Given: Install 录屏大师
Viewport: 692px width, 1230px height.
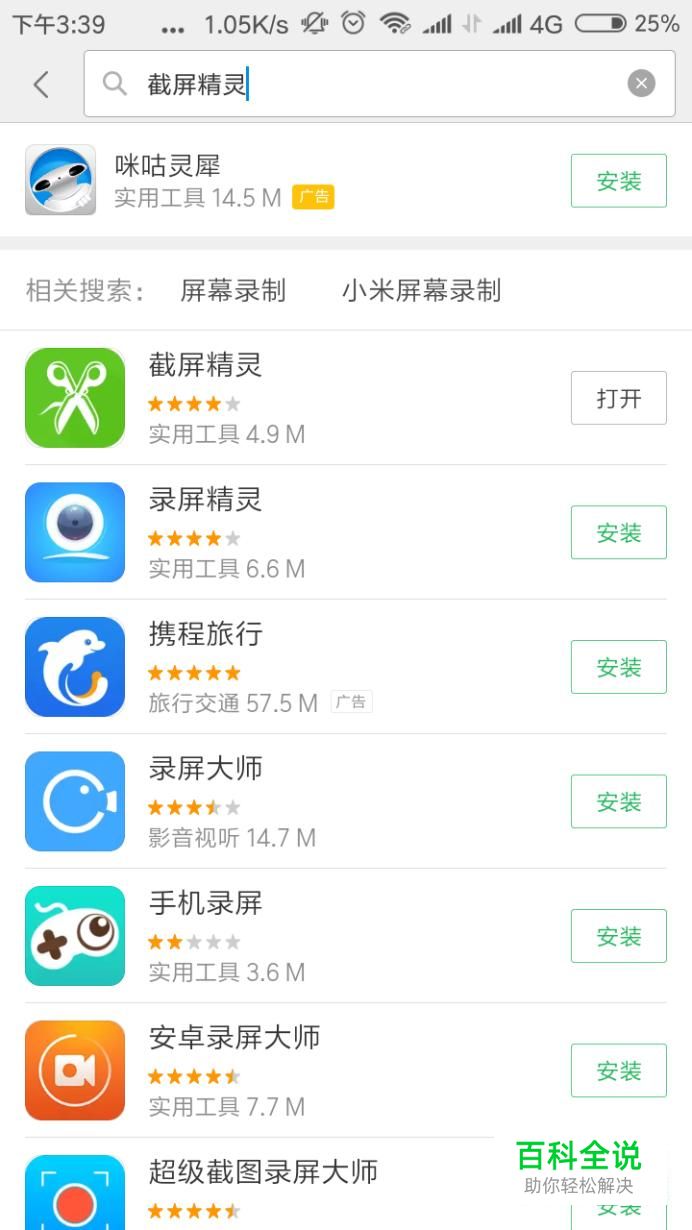Looking at the screenshot, I should click(x=618, y=802).
